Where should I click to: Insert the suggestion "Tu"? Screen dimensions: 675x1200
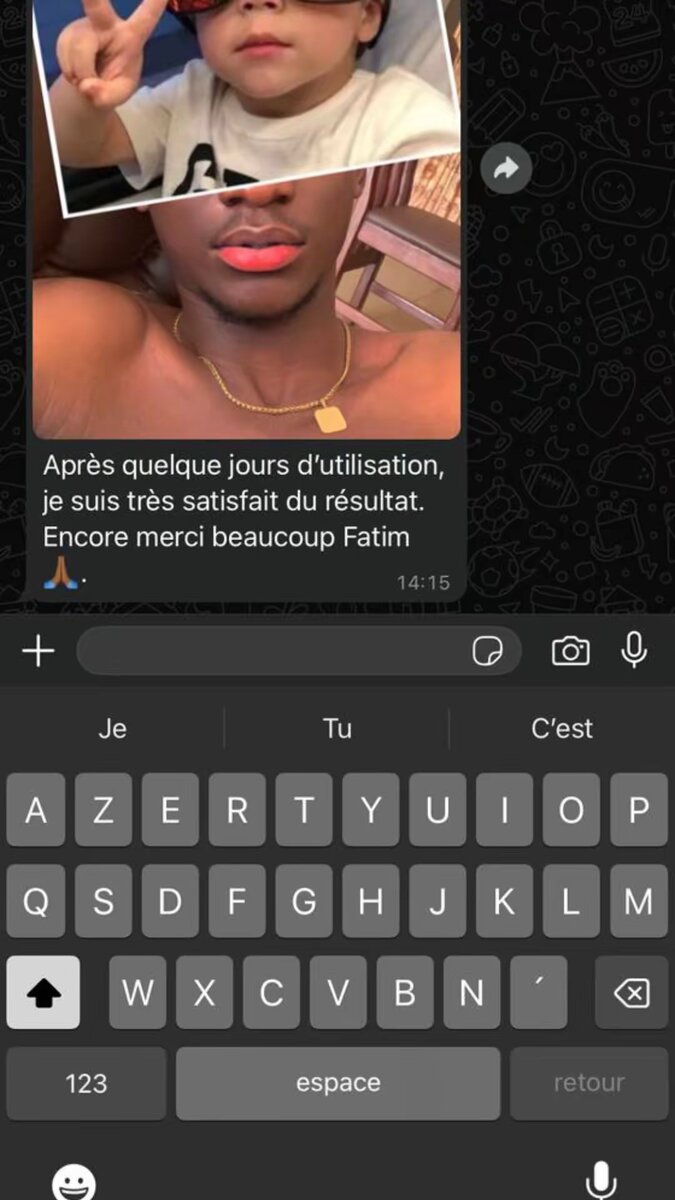(x=337, y=729)
